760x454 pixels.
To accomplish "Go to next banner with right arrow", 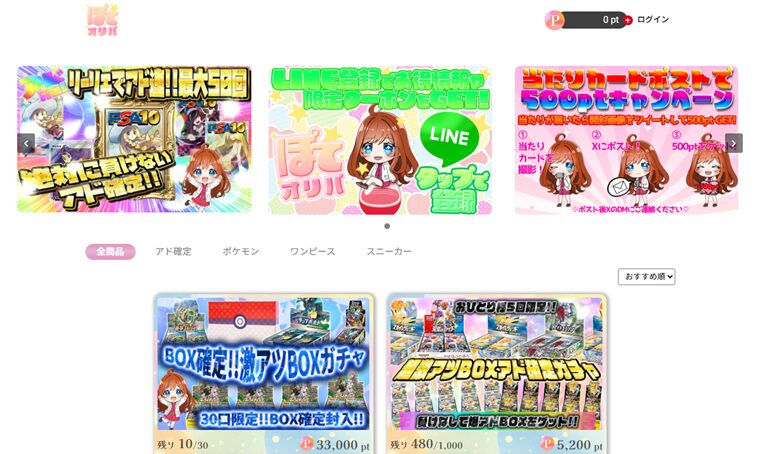I will (734, 143).
